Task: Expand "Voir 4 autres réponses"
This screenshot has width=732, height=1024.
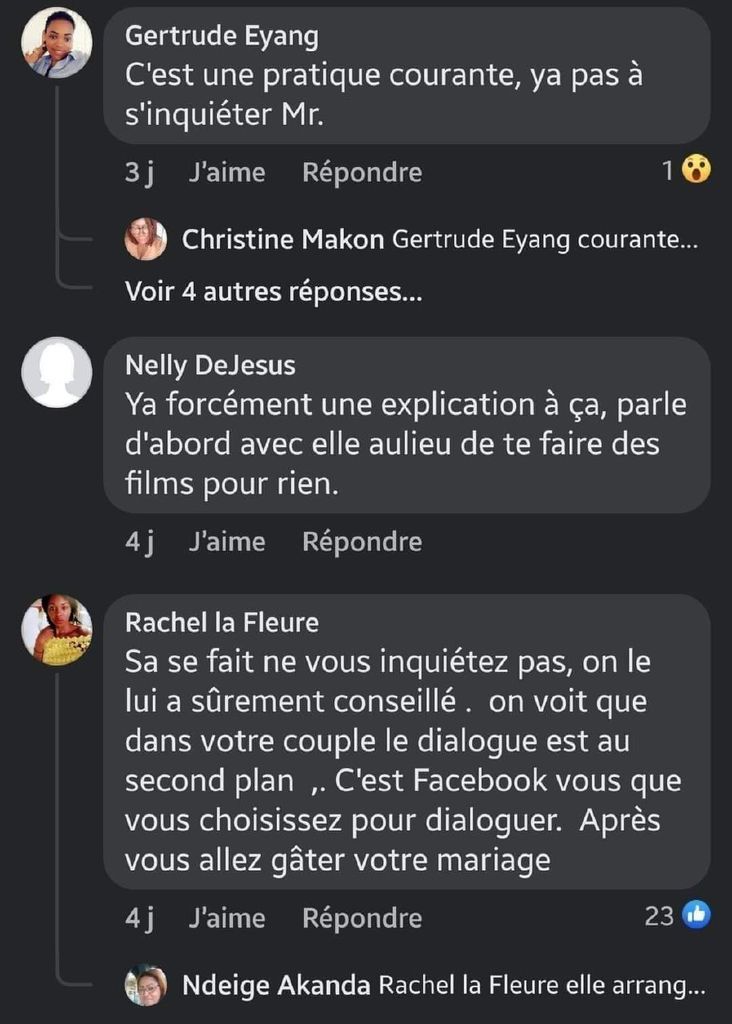Action: tap(273, 292)
